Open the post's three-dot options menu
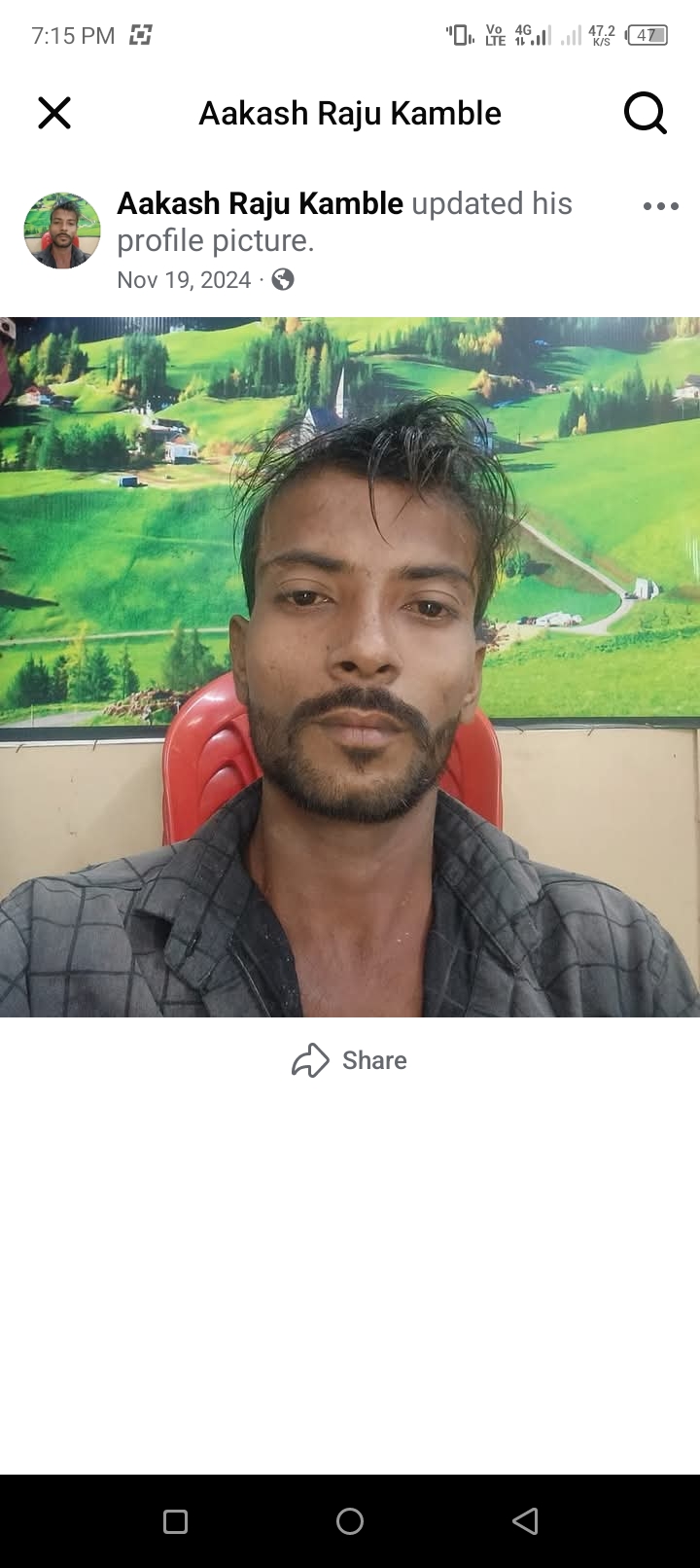The width and height of the screenshot is (700, 1568). pyautogui.click(x=660, y=206)
